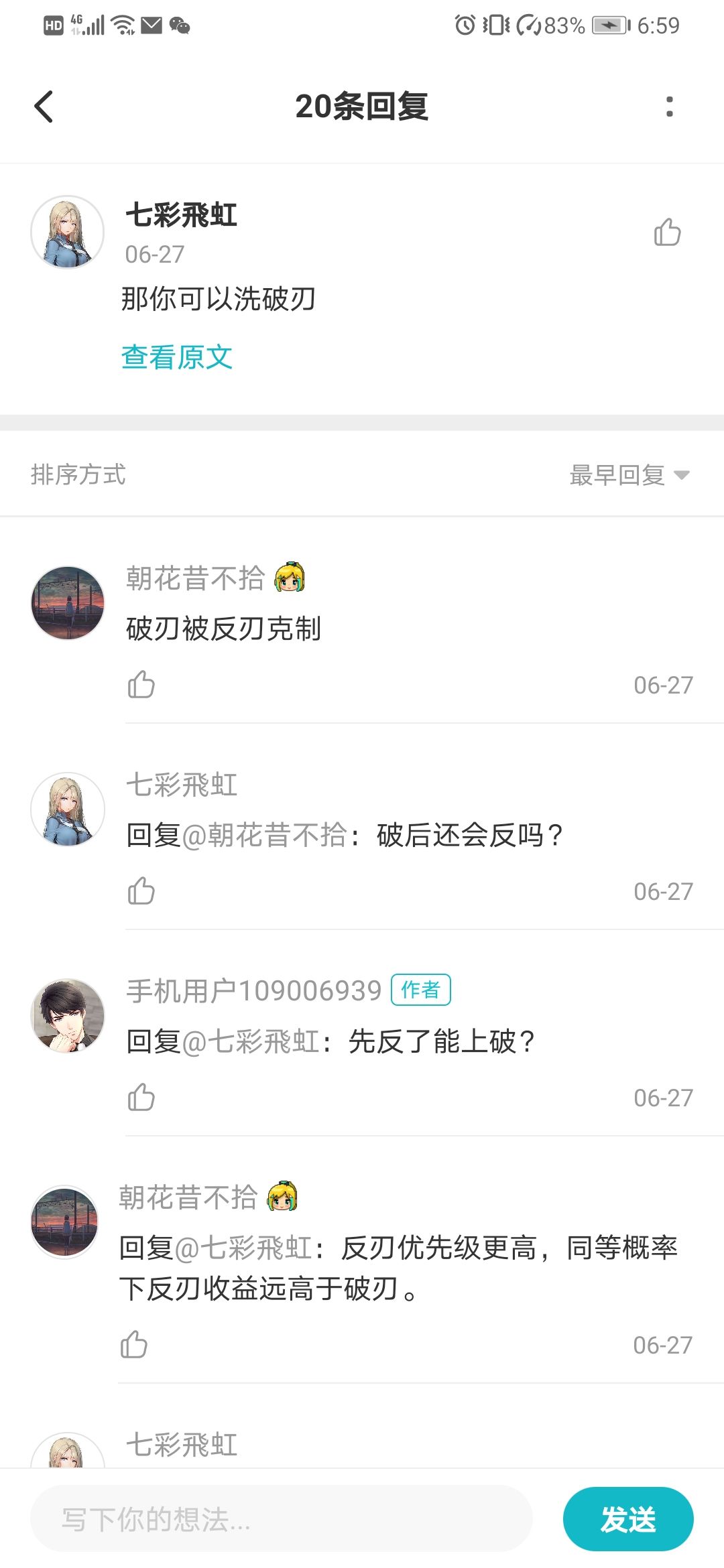Like the reply 破刃被反刃克制
This screenshot has width=724, height=1568.
[141, 685]
